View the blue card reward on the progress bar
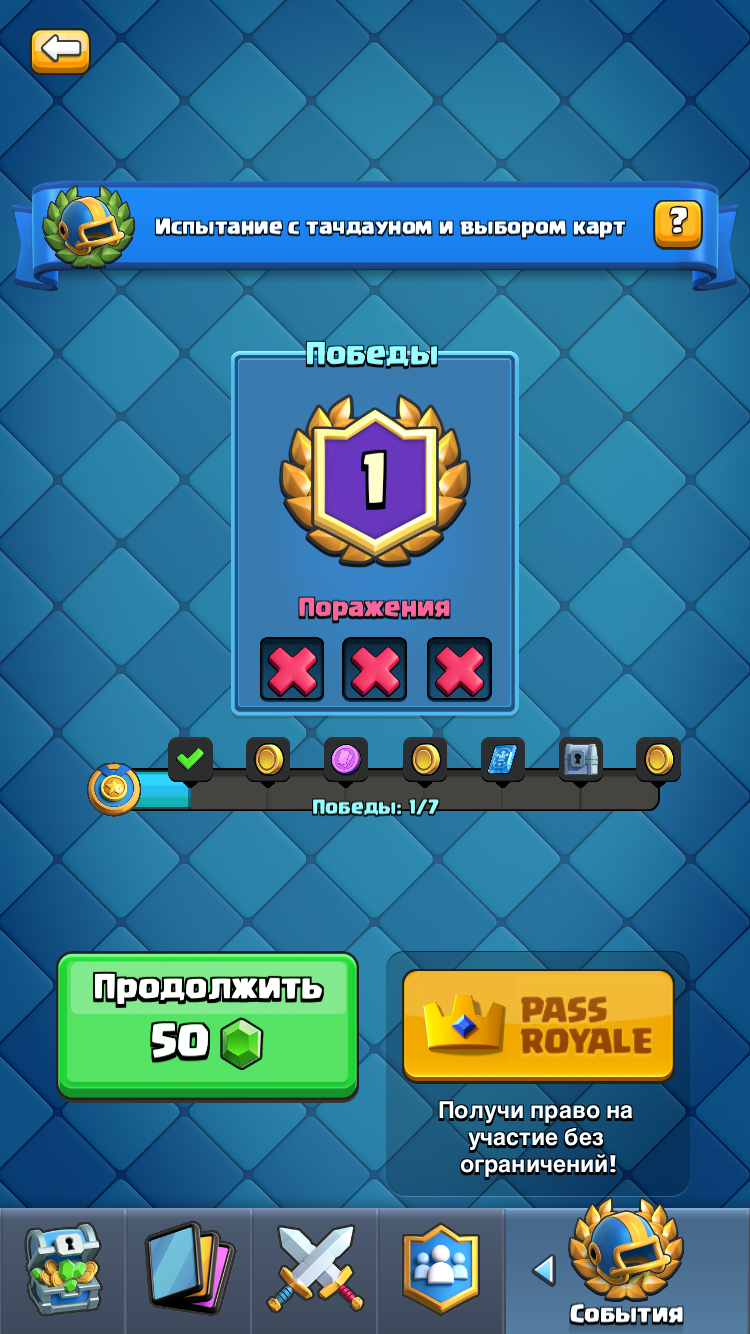The height and width of the screenshot is (1334, 750). click(502, 760)
